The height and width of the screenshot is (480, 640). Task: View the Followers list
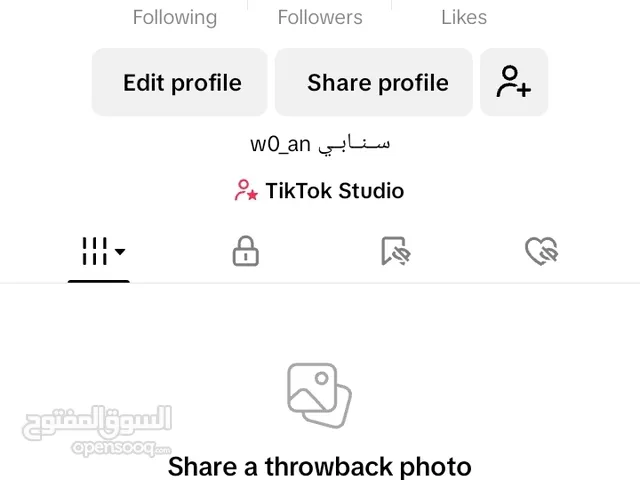pyautogui.click(x=320, y=17)
